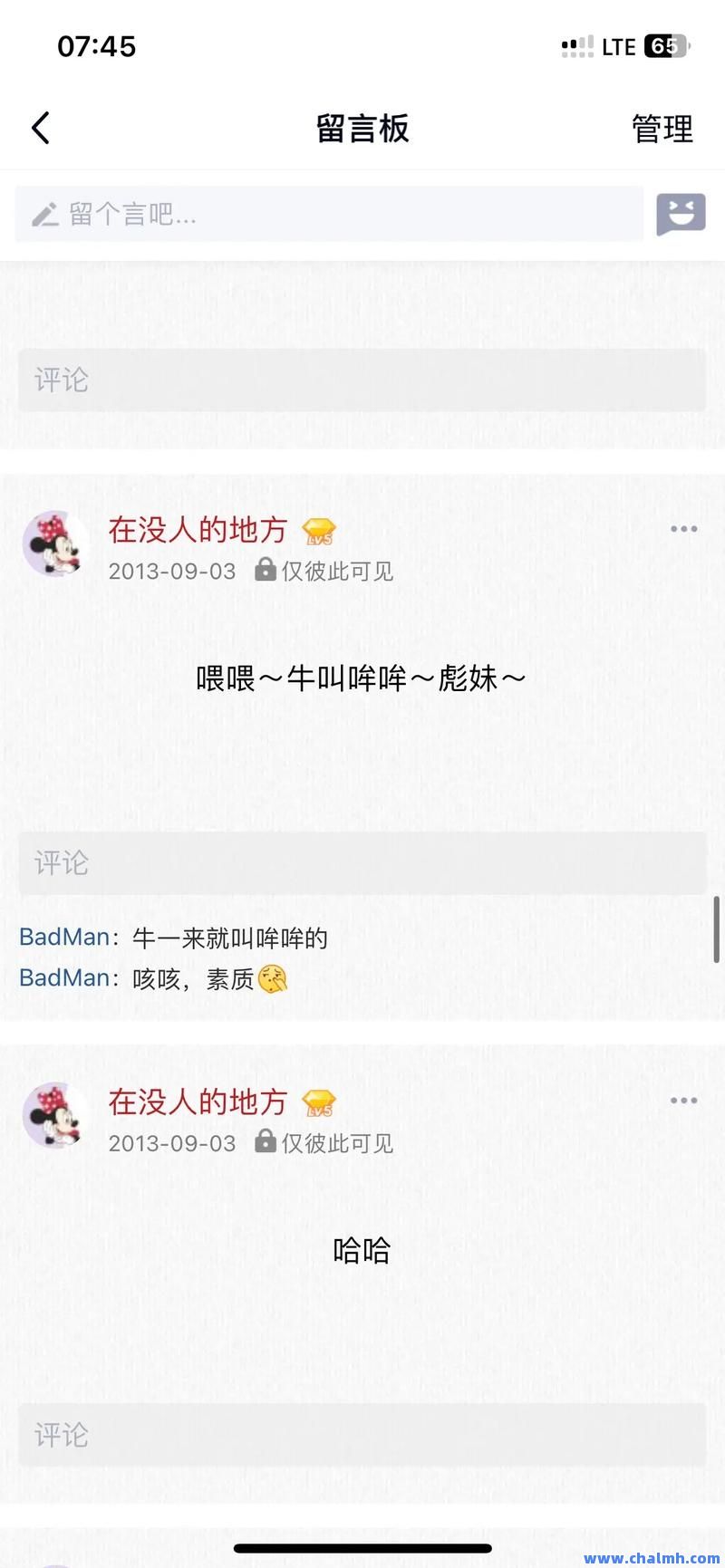Open 在没人的地方 name on 喂喂～牛叫哞哞 post
This screenshot has width=725, height=1568.
[198, 530]
